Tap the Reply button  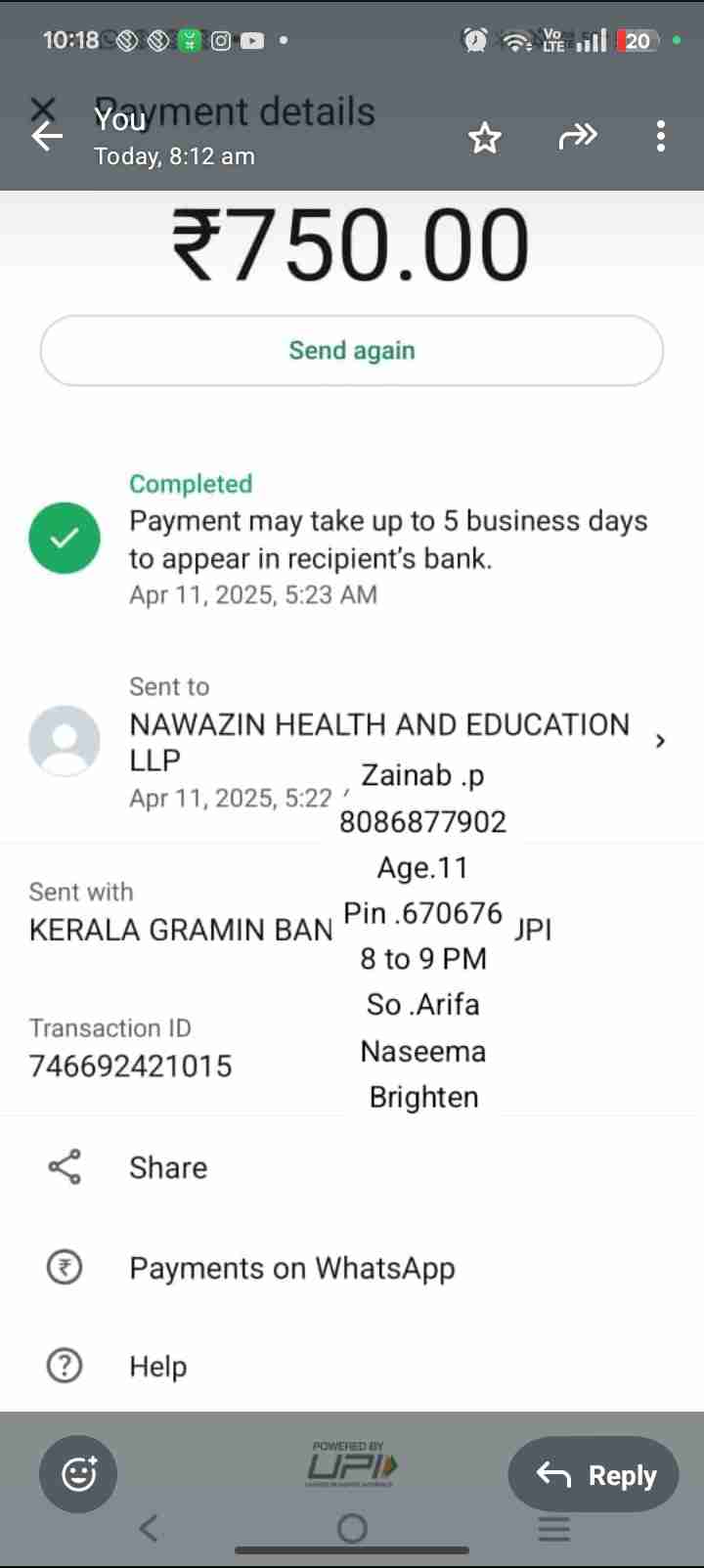click(594, 1474)
